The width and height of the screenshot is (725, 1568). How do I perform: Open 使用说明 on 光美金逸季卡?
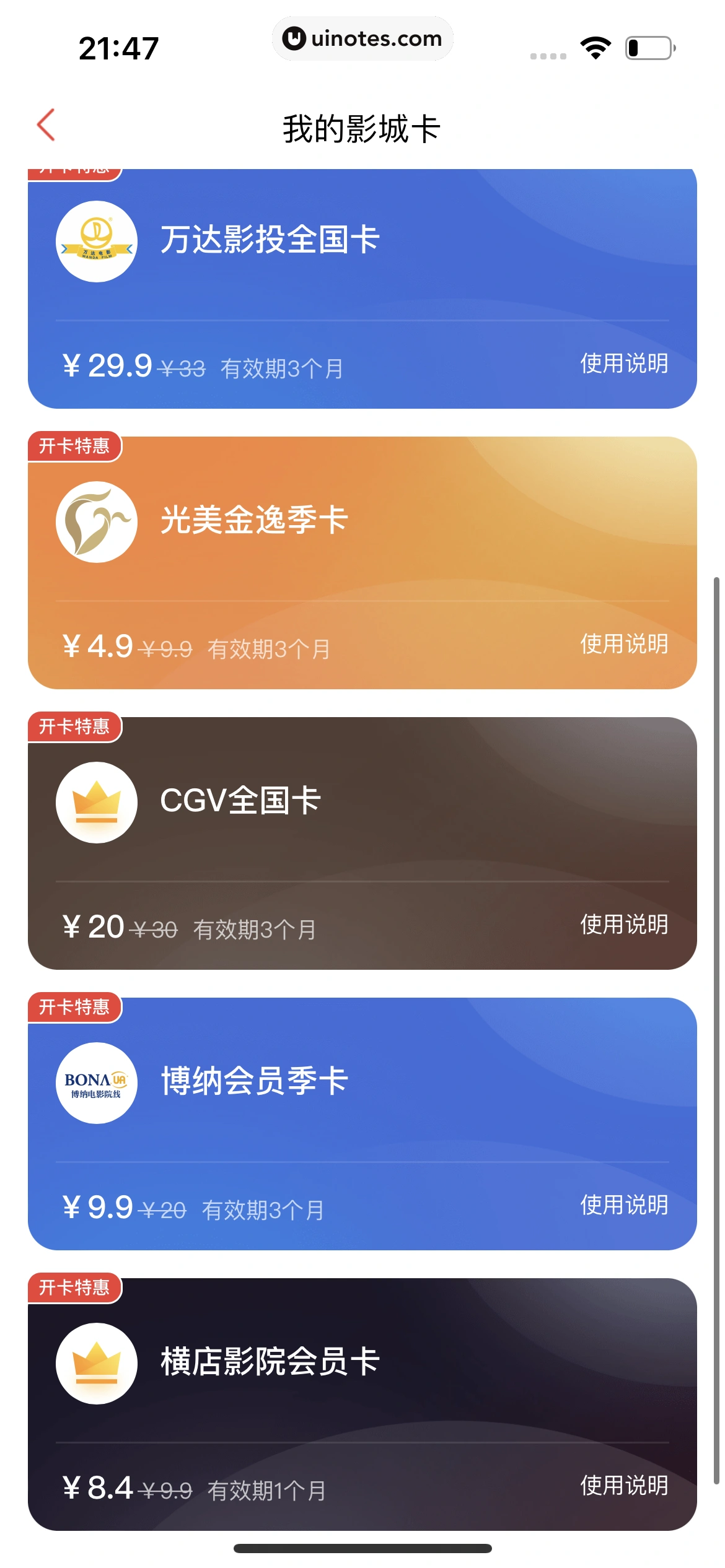[x=623, y=644]
